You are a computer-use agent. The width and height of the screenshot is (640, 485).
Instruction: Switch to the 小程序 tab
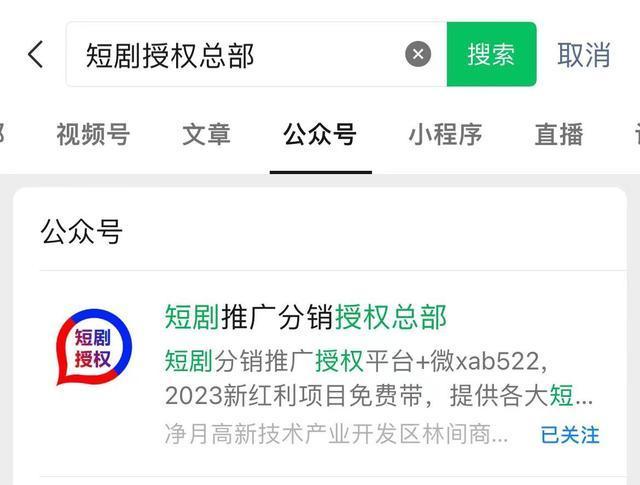click(x=445, y=134)
